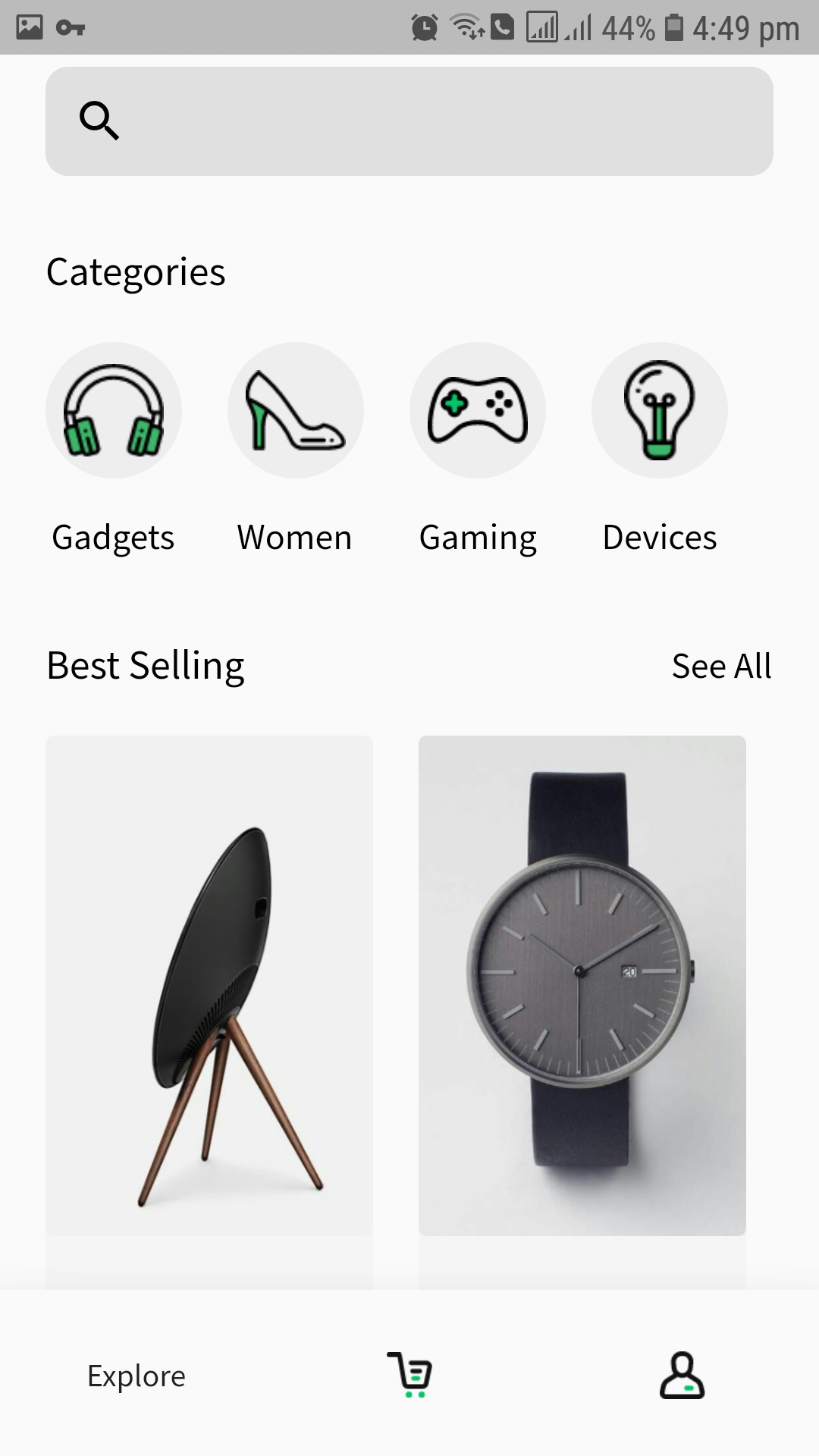The height and width of the screenshot is (1456, 819).
Task: Open the shopping cart tab
Action: pyautogui.click(x=409, y=1375)
